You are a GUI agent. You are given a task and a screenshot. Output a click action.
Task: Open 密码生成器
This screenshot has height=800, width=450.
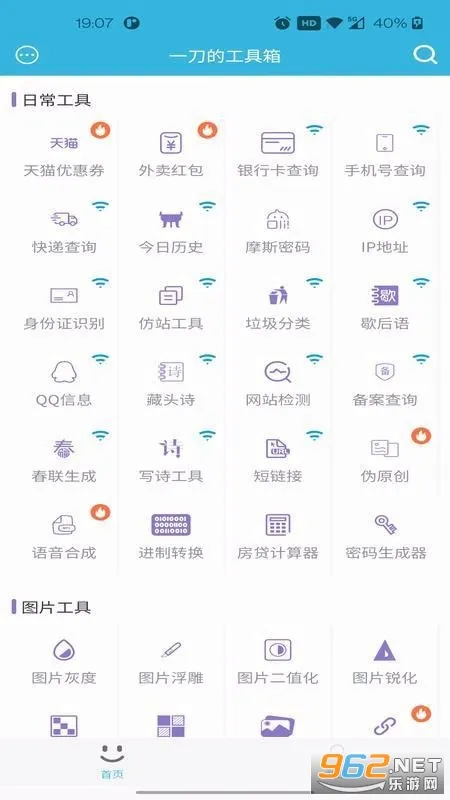point(385,538)
